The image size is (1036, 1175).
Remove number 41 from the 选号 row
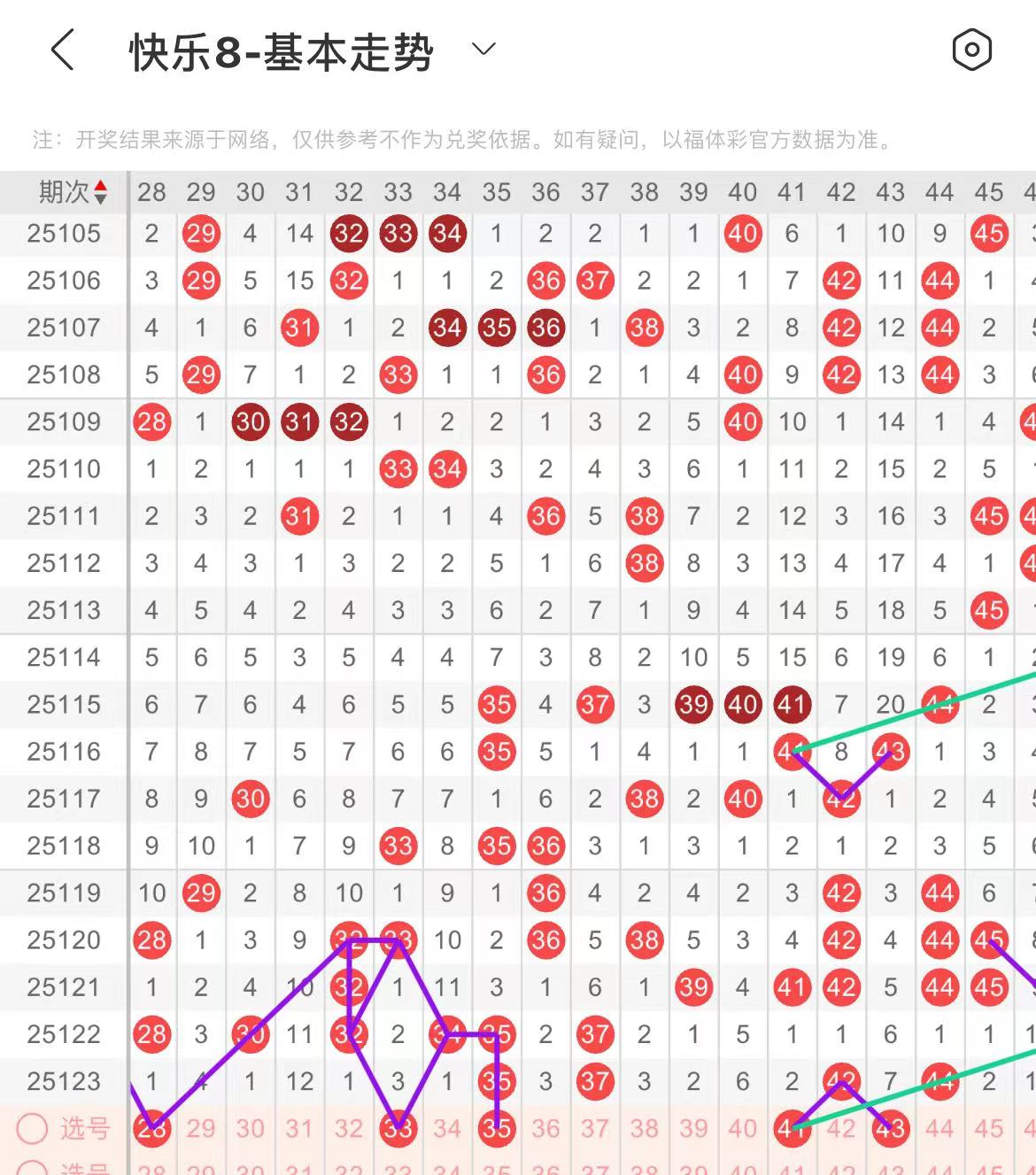tap(792, 1129)
